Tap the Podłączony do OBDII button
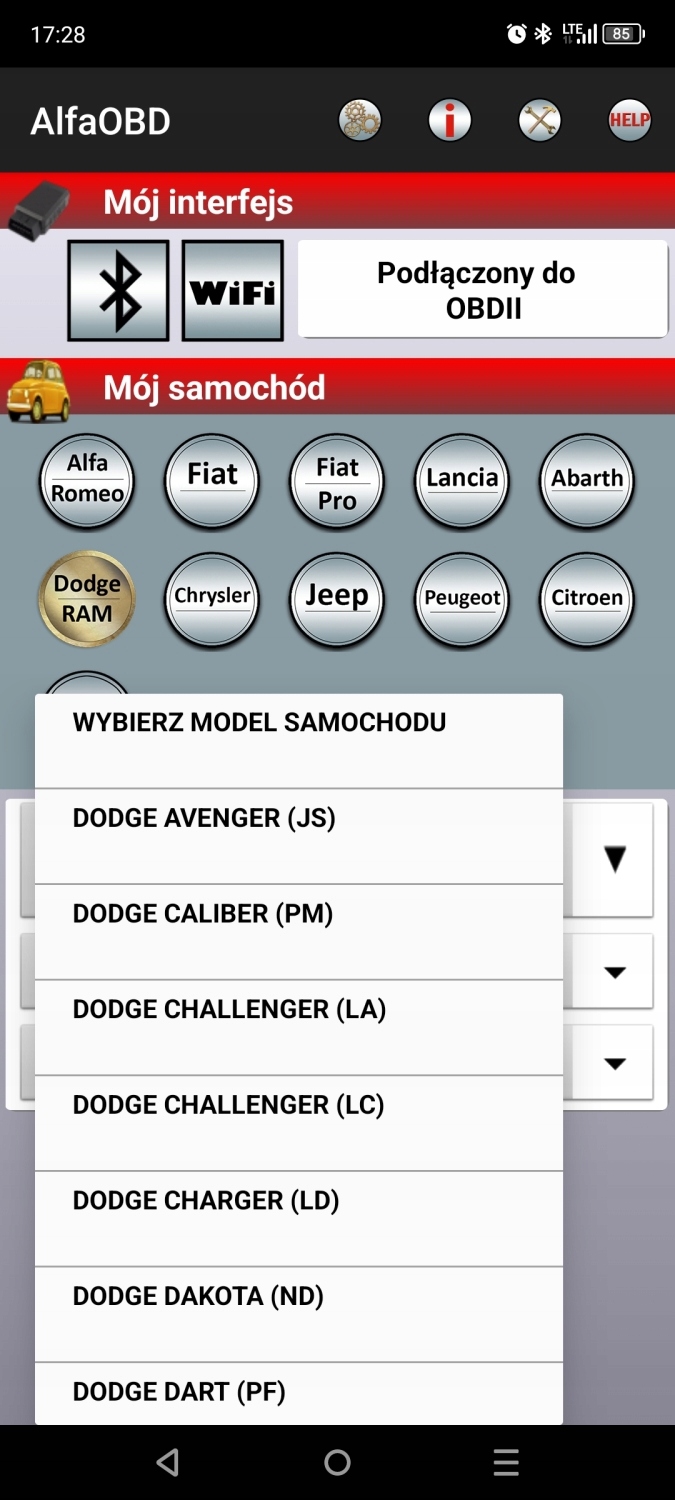675x1500 pixels. pyautogui.click(x=483, y=289)
